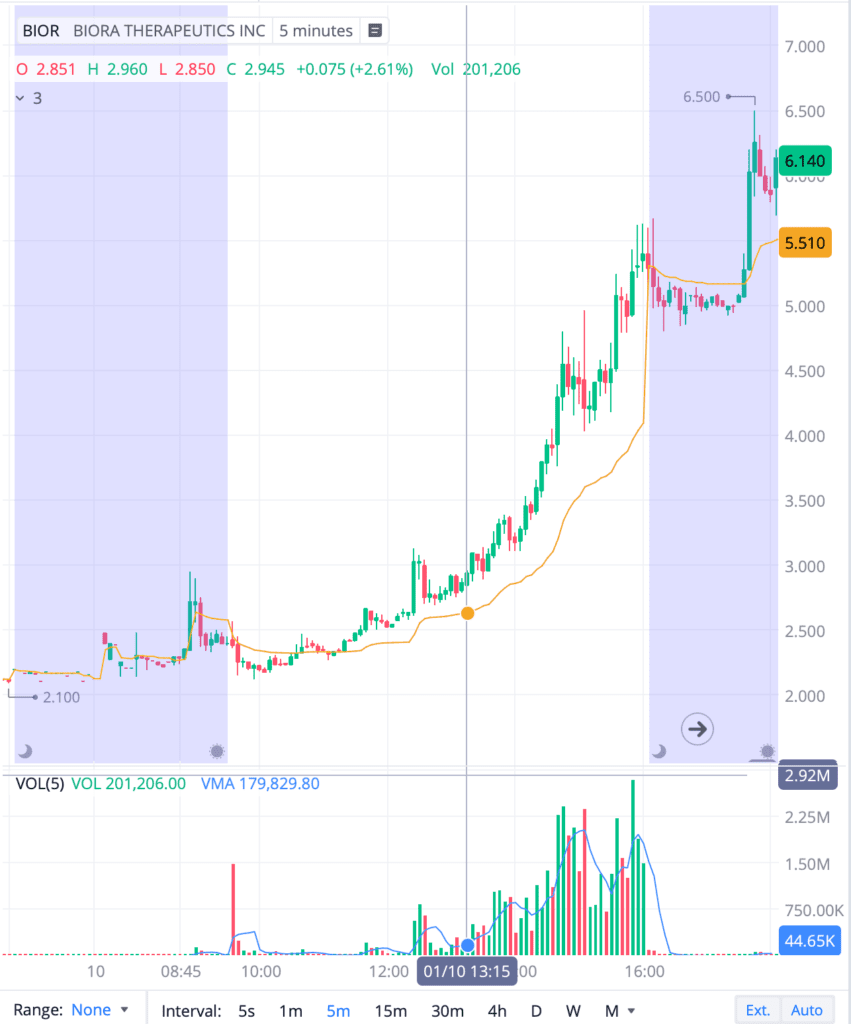851x1024 pixels.
Task: Set interval to 30m
Action: pyautogui.click(x=446, y=1010)
